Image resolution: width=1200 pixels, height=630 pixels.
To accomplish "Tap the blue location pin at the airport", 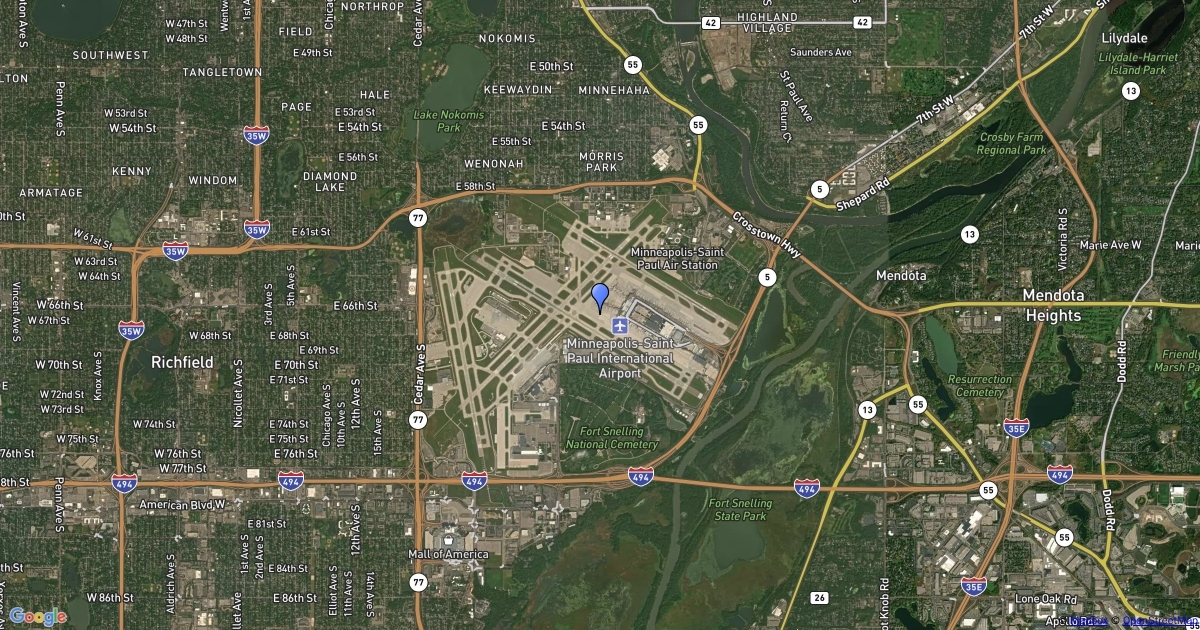I will point(600,298).
